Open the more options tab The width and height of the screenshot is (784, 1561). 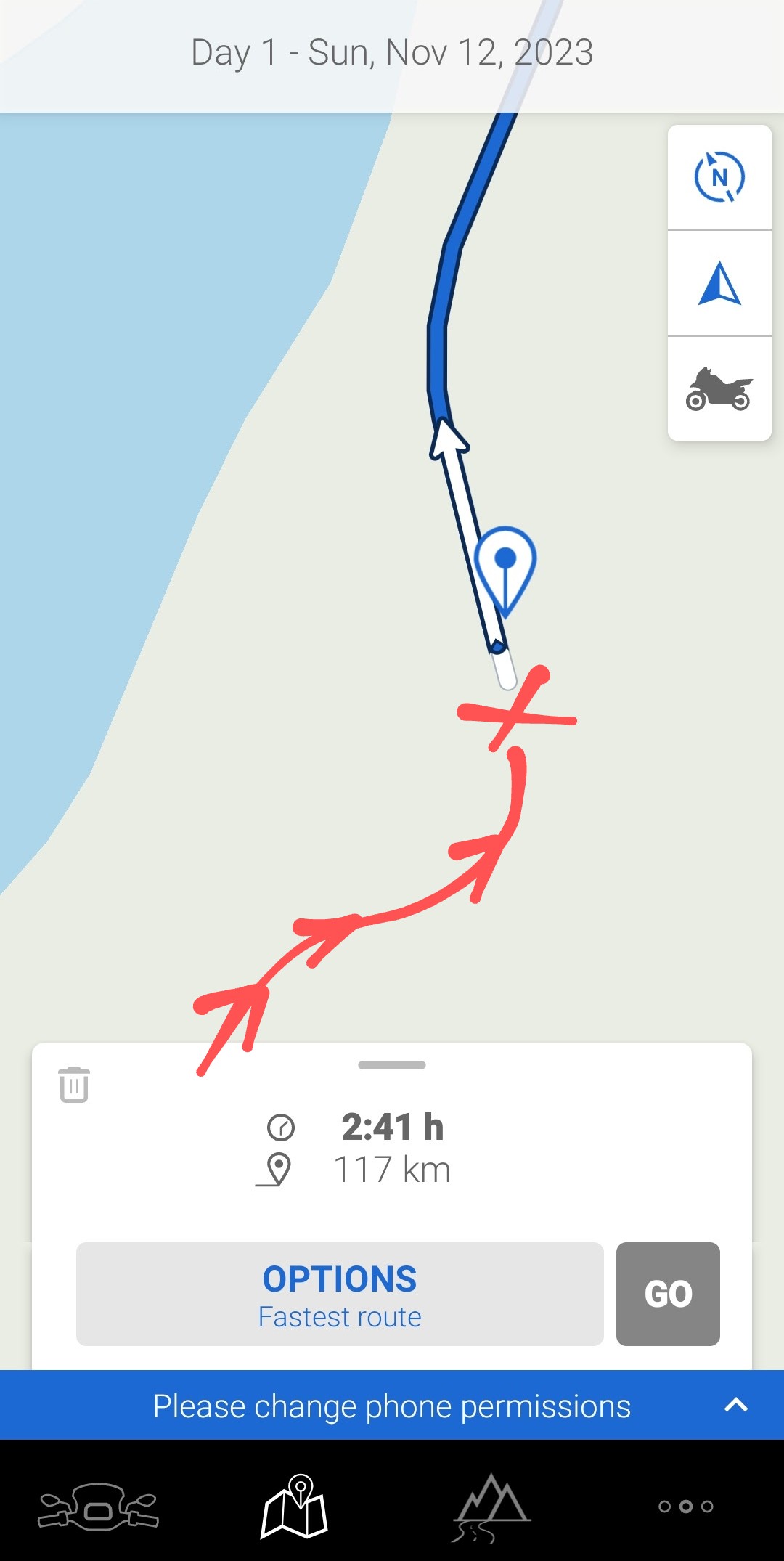point(686,1507)
